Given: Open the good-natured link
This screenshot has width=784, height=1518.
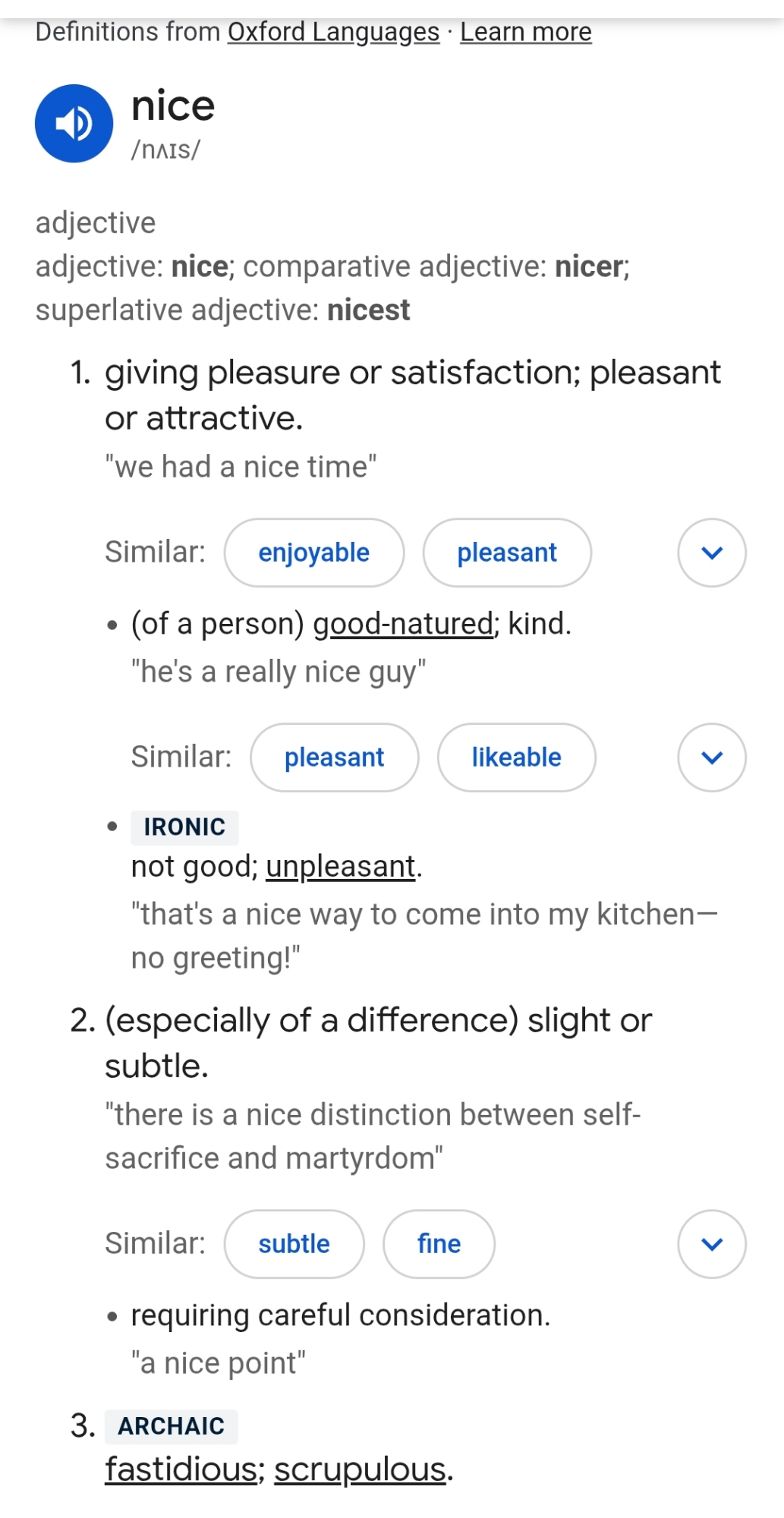Looking at the screenshot, I should pyautogui.click(x=403, y=624).
